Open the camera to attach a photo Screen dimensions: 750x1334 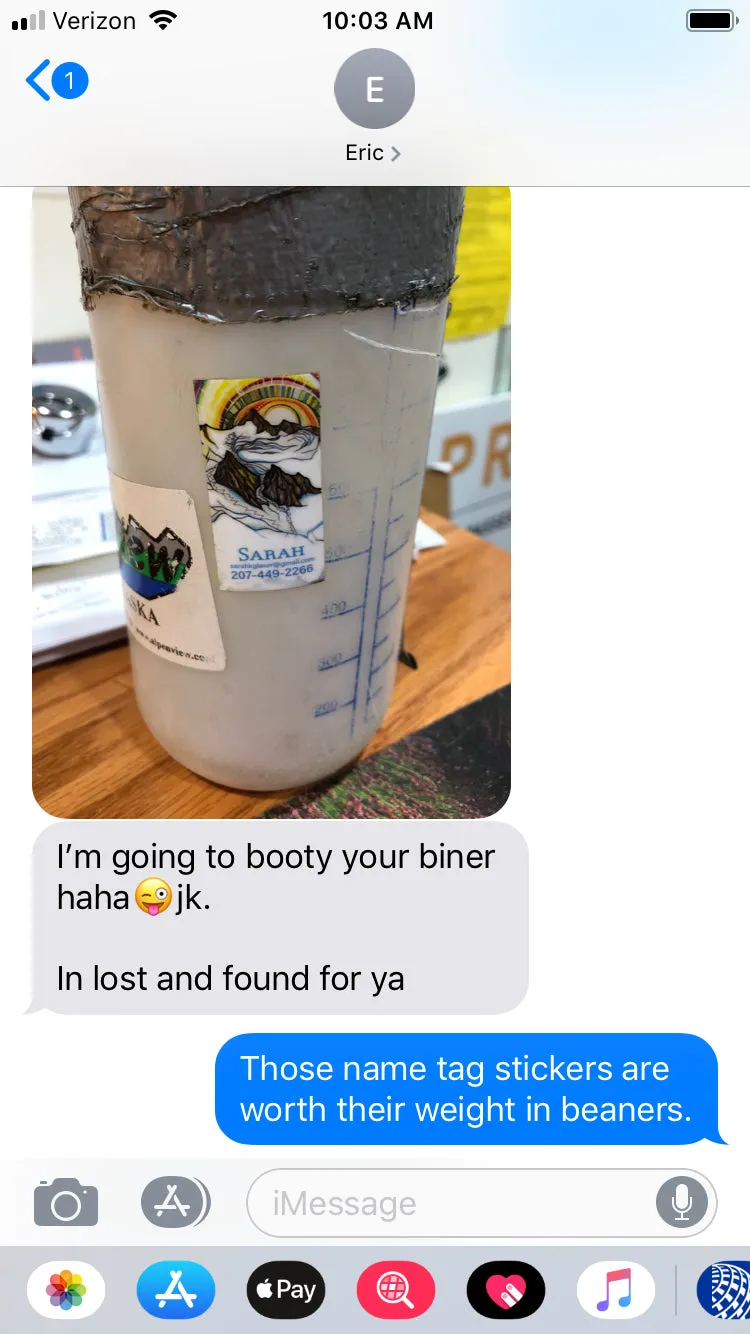[x=66, y=1203]
